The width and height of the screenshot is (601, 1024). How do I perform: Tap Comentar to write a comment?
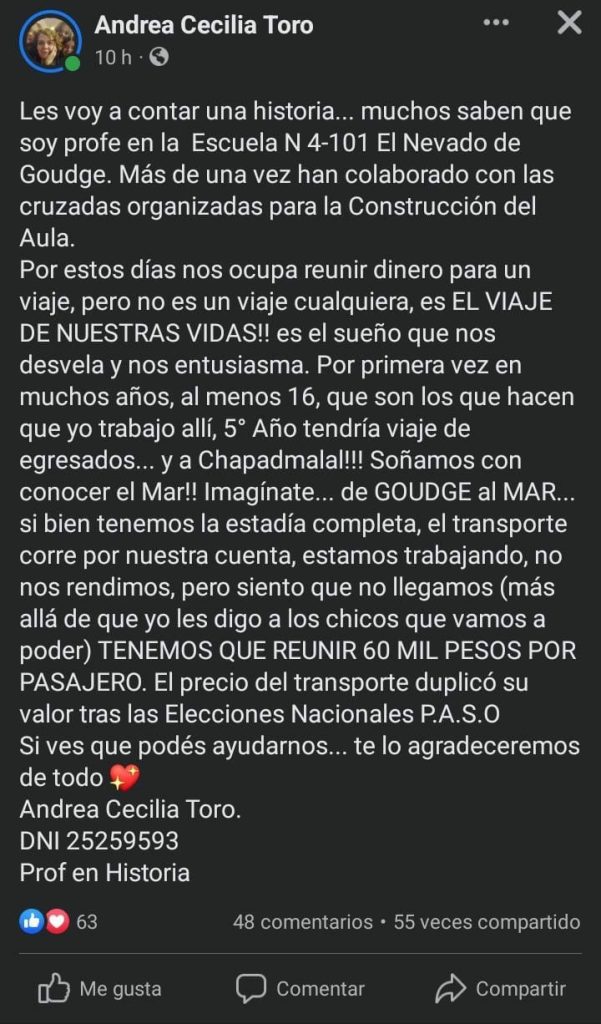point(300,989)
